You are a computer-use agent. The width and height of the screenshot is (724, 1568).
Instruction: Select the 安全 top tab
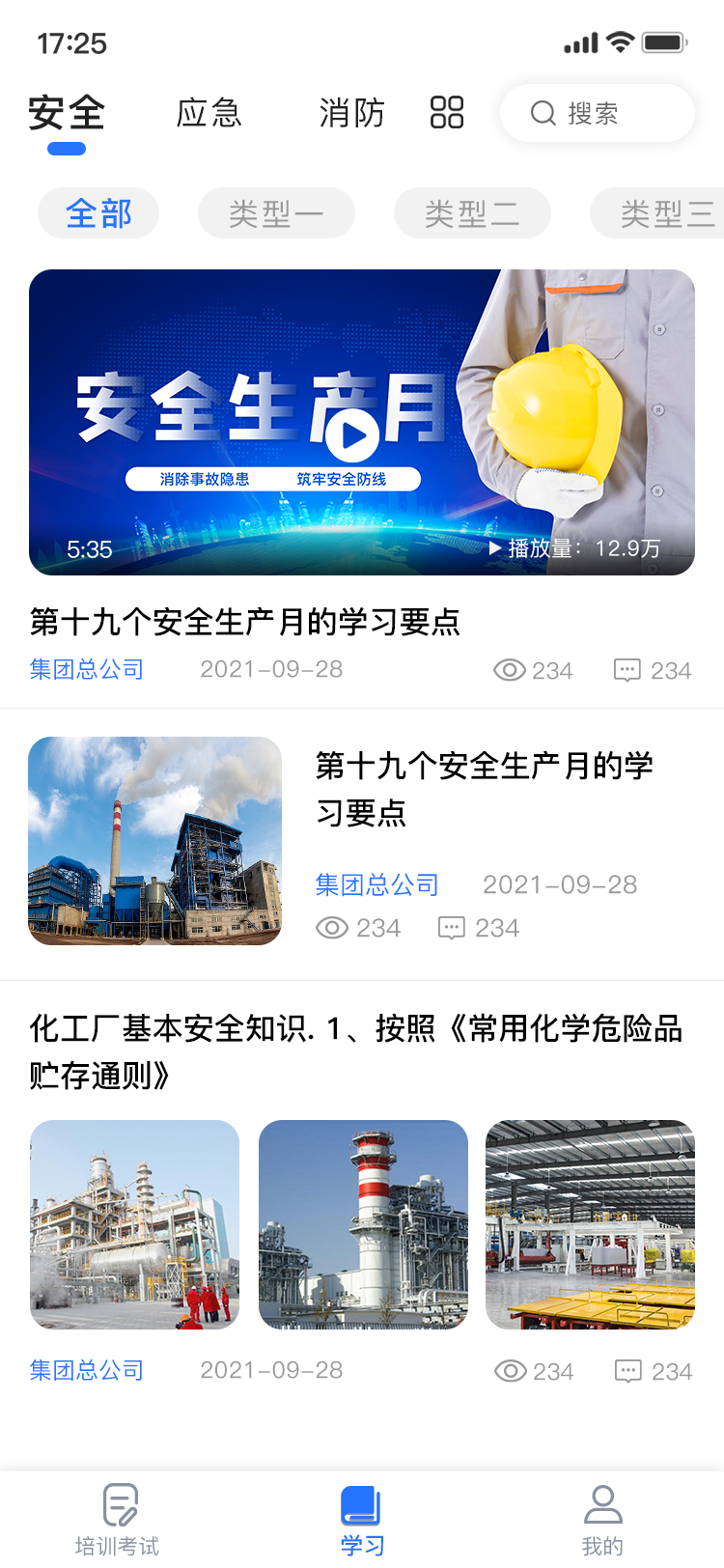pos(67,114)
